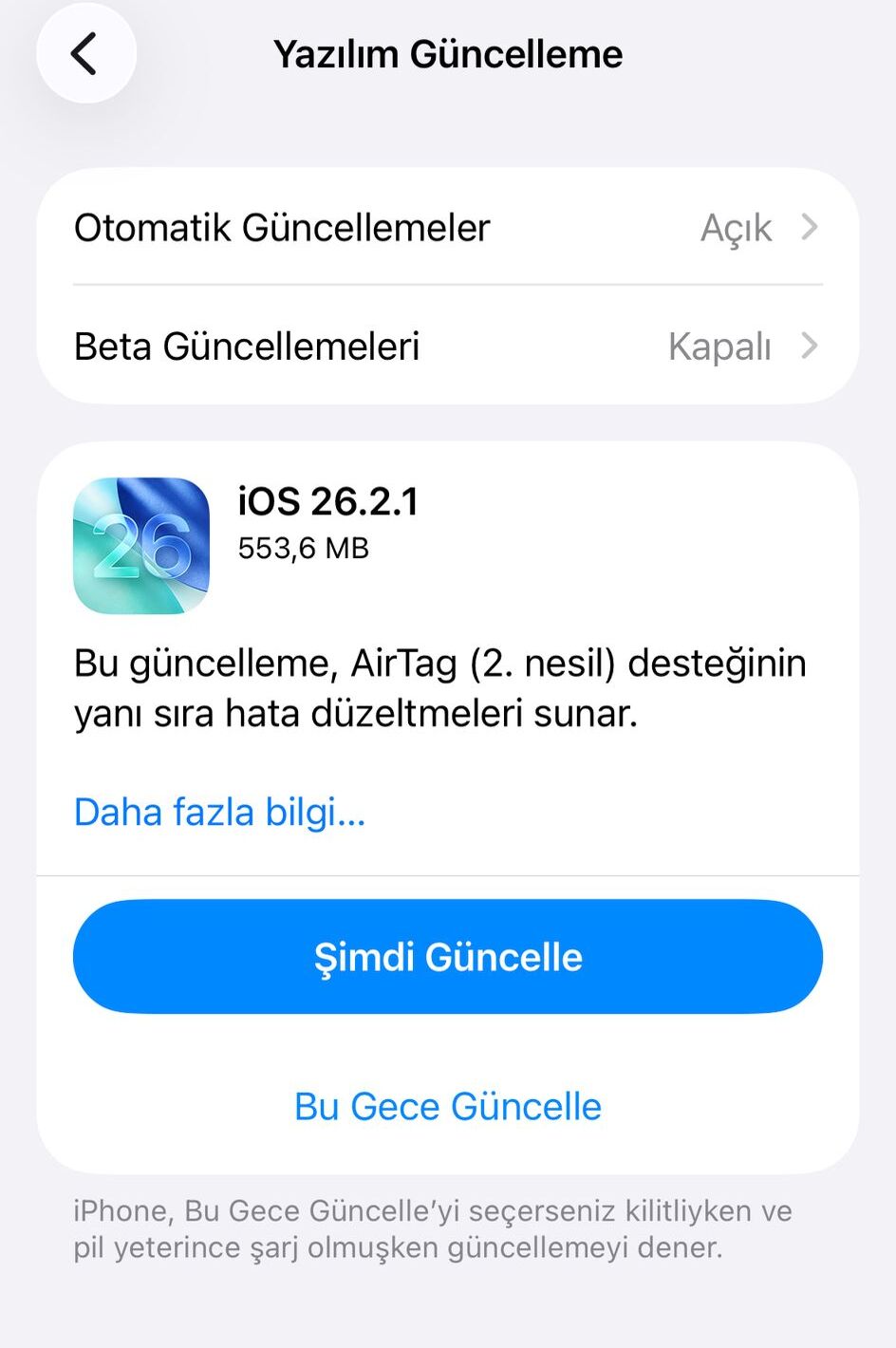The width and height of the screenshot is (896, 1348).
Task: Open Daha fazla bilgi link
Action: (x=218, y=813)
